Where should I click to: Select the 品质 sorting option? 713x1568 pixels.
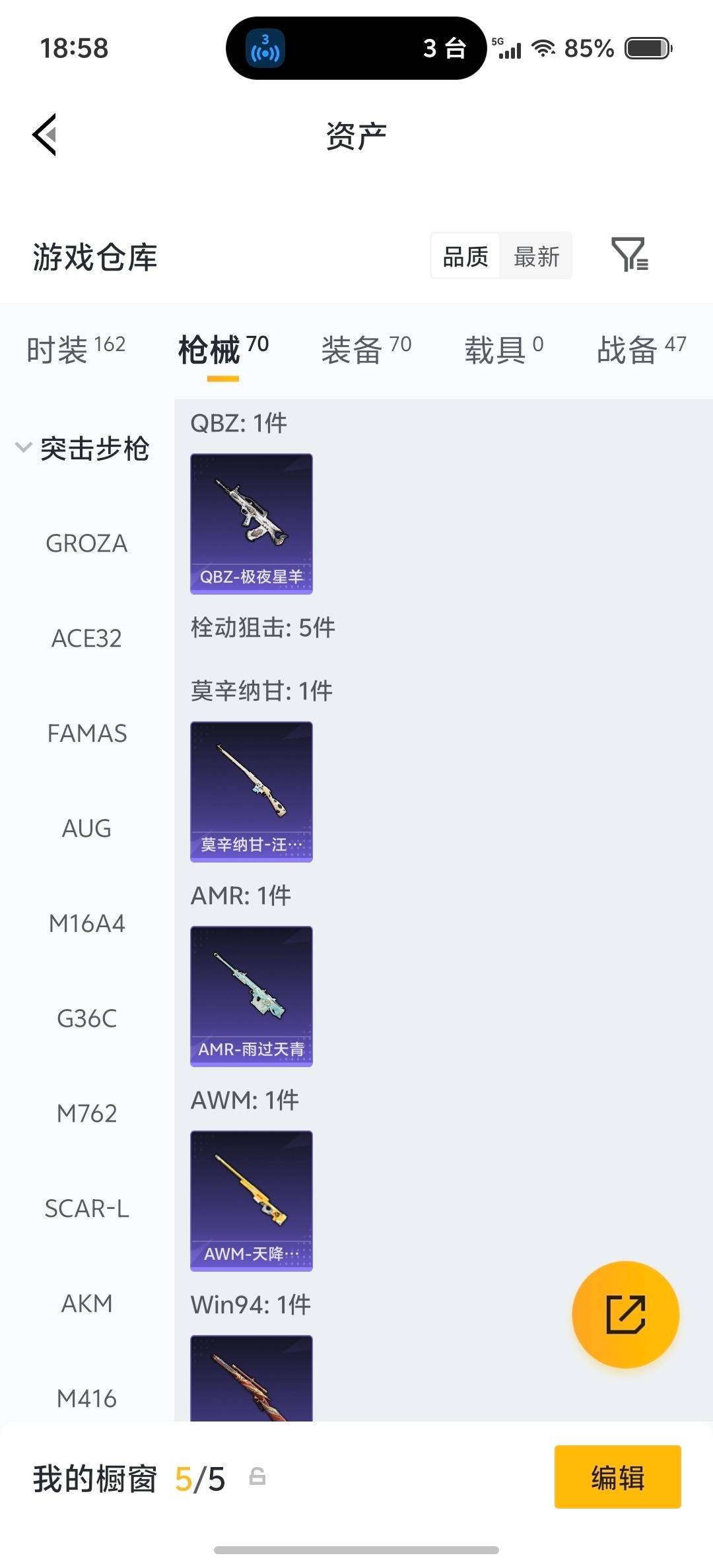click(x=464, y=256)
